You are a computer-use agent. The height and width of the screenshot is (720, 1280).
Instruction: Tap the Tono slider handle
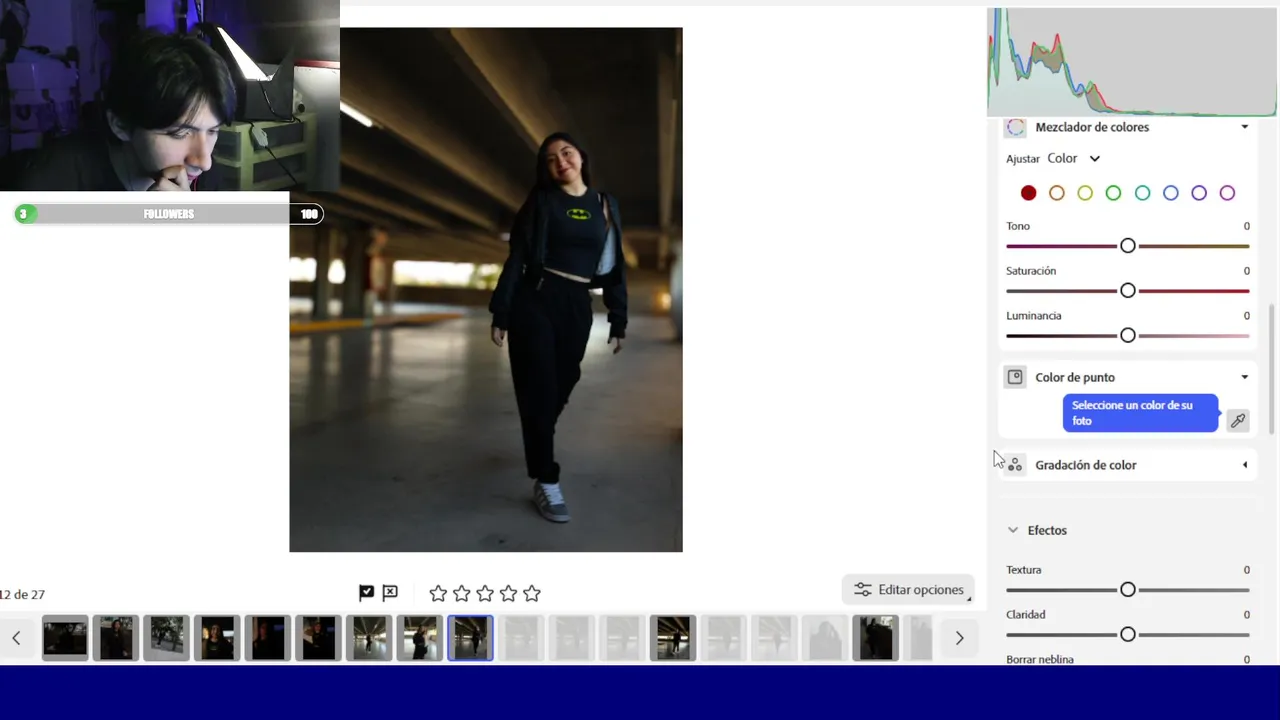click(1128, 246)
